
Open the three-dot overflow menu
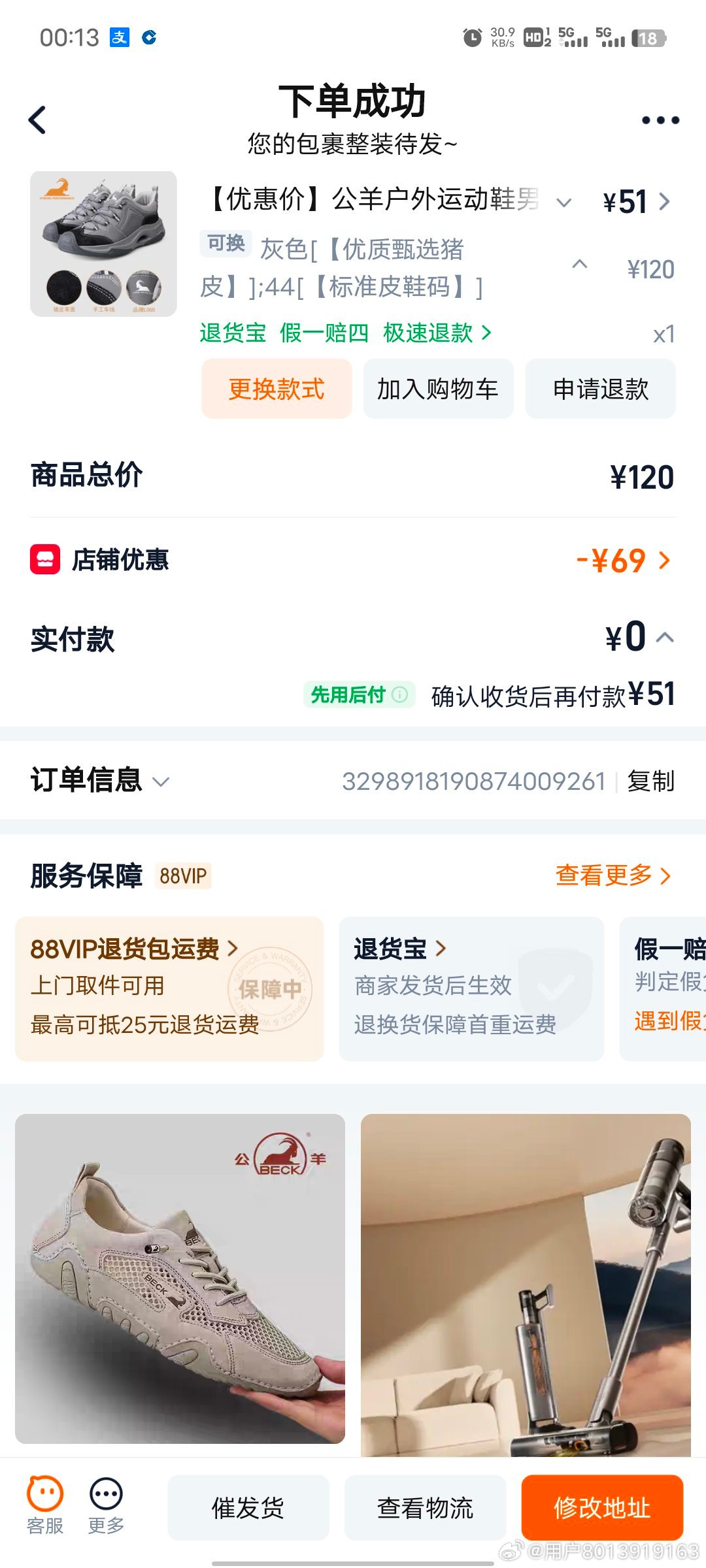point(660,120)
